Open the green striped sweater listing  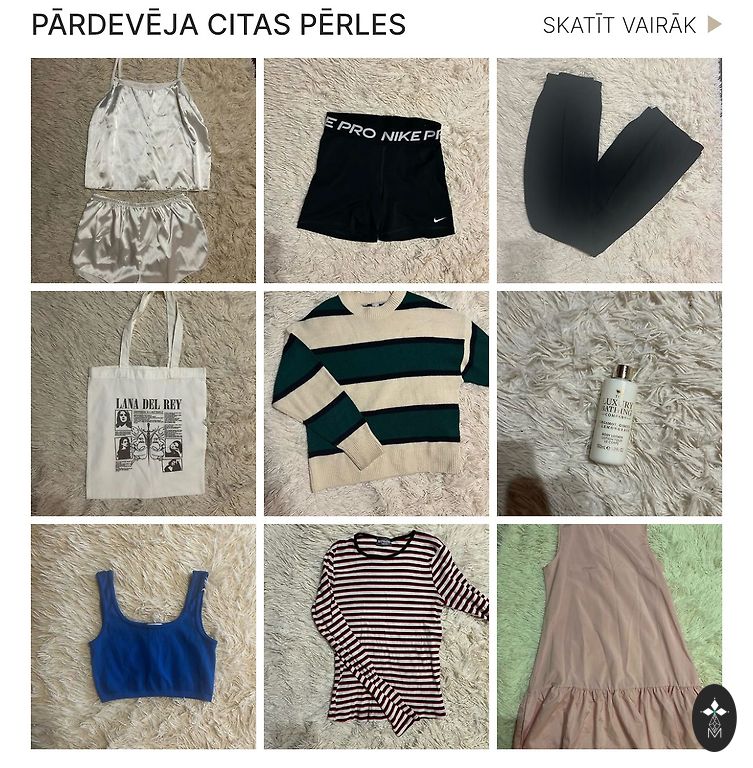click(x=376, y=403)
